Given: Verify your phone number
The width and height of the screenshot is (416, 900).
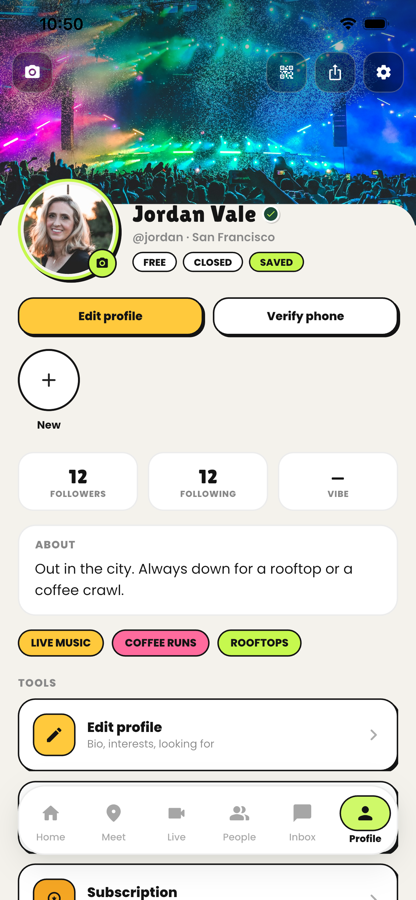Looking at the screenshot, I should click(305, 316).
